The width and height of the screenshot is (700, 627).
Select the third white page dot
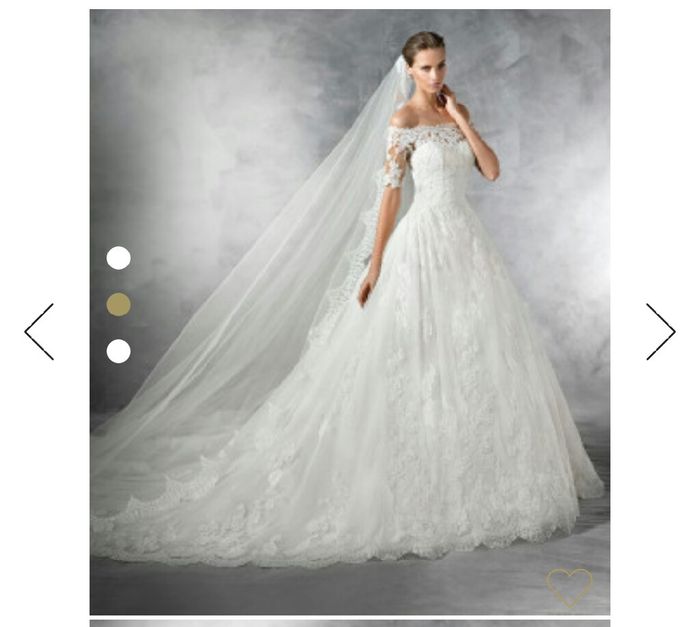(118, 351)
